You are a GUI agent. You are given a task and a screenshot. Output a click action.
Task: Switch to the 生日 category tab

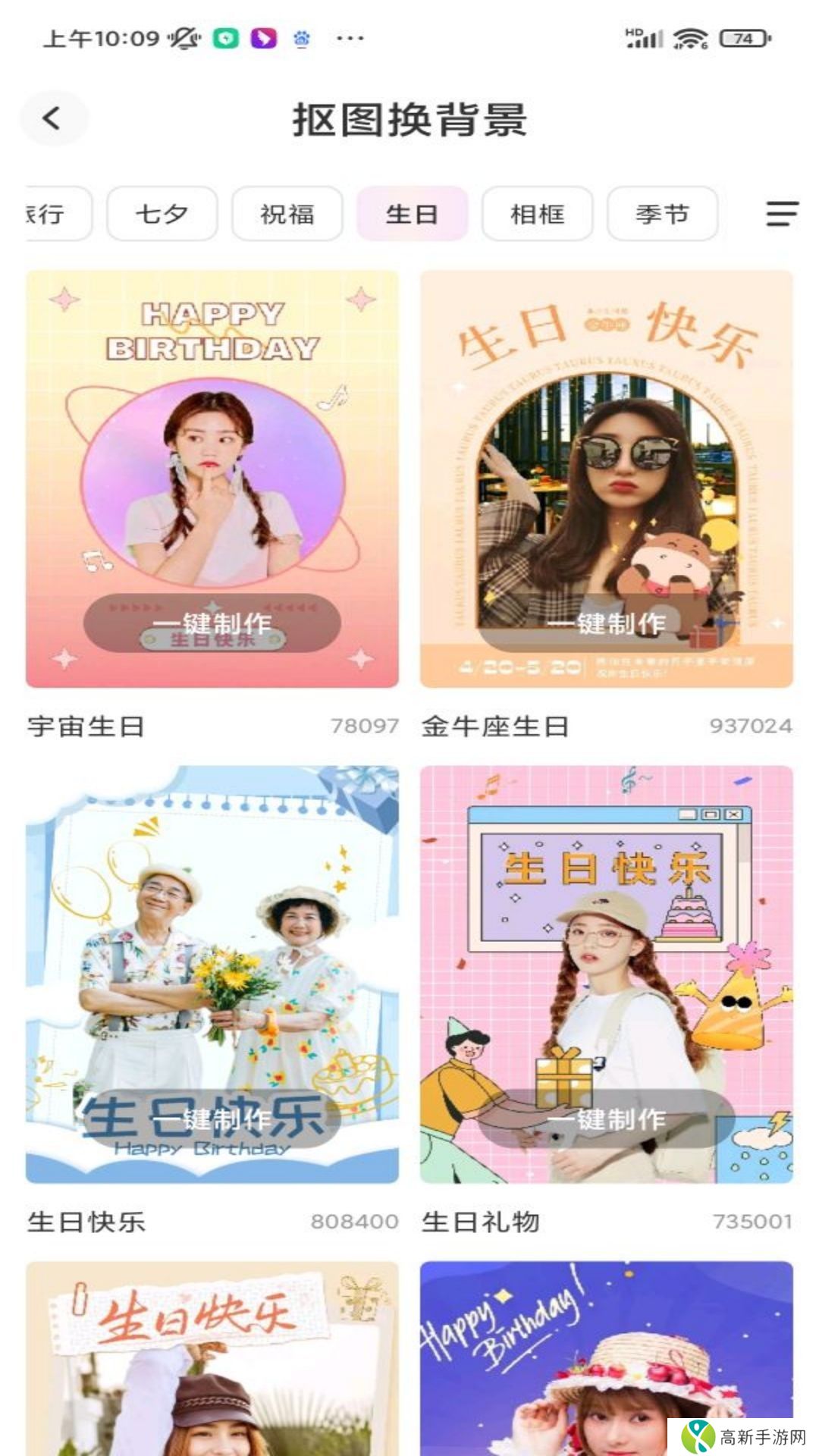[412, 214]
